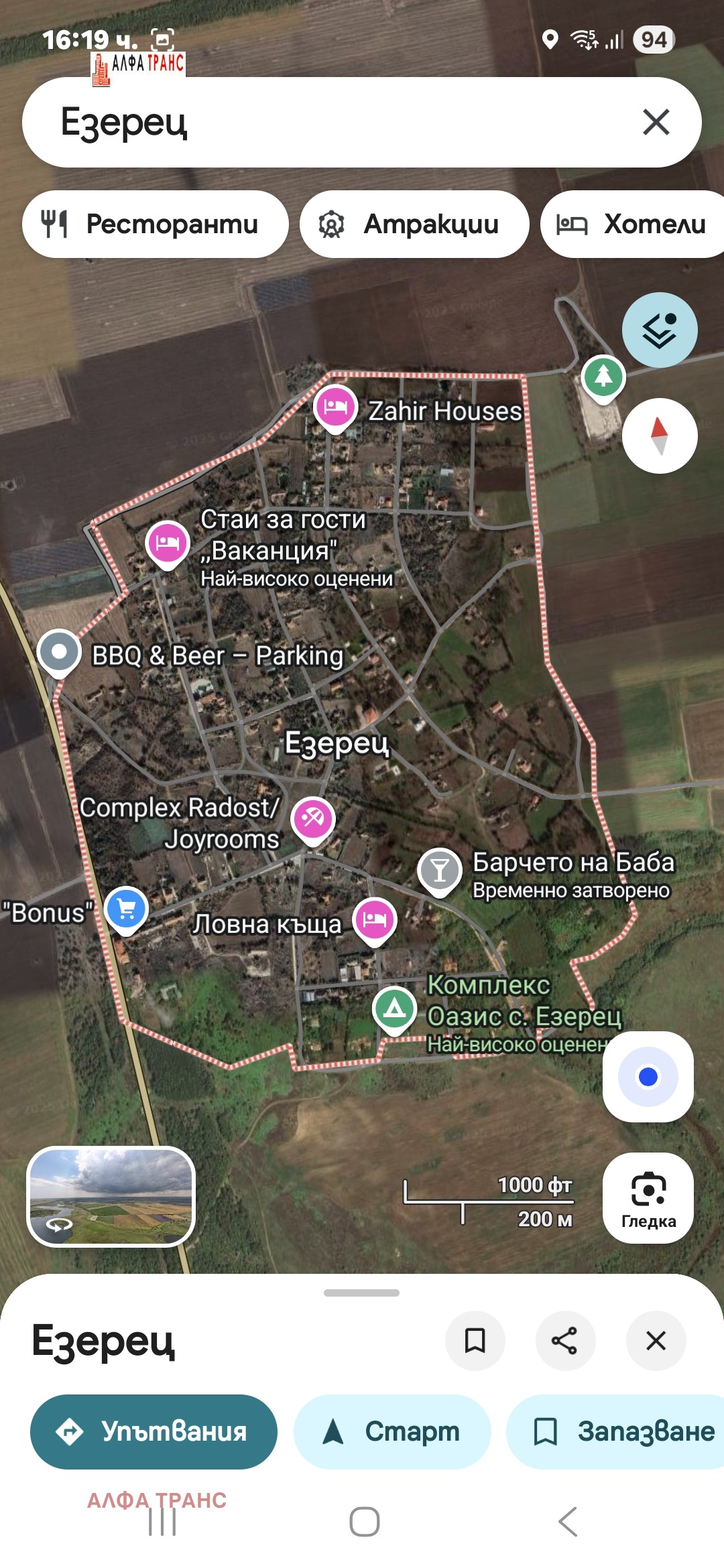Open the Ловна къща hotel pin
This screenshot has width=724, height=1568.
(x=375, y=919)
